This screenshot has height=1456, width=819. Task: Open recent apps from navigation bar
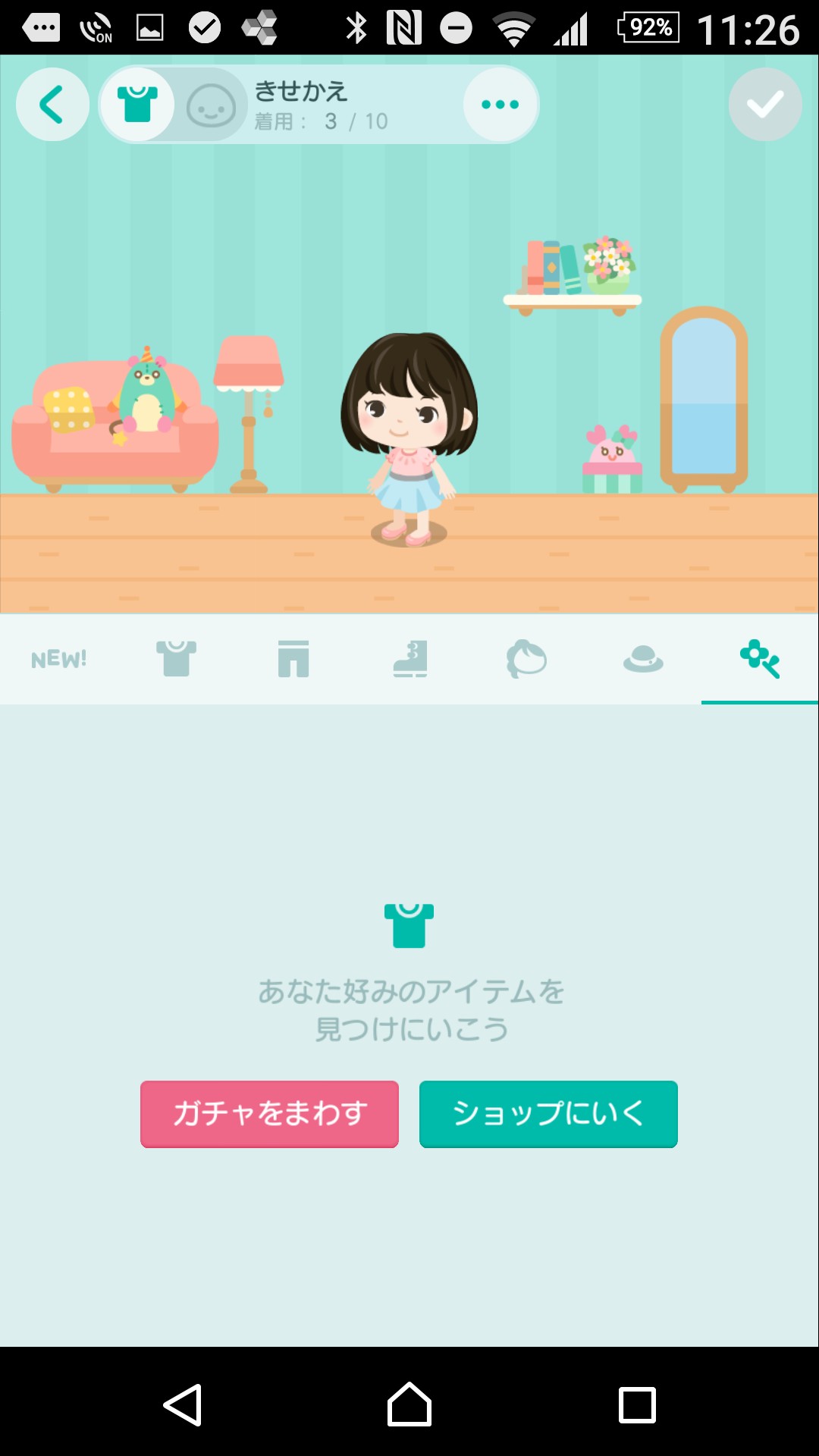[x=637, y=1404]
